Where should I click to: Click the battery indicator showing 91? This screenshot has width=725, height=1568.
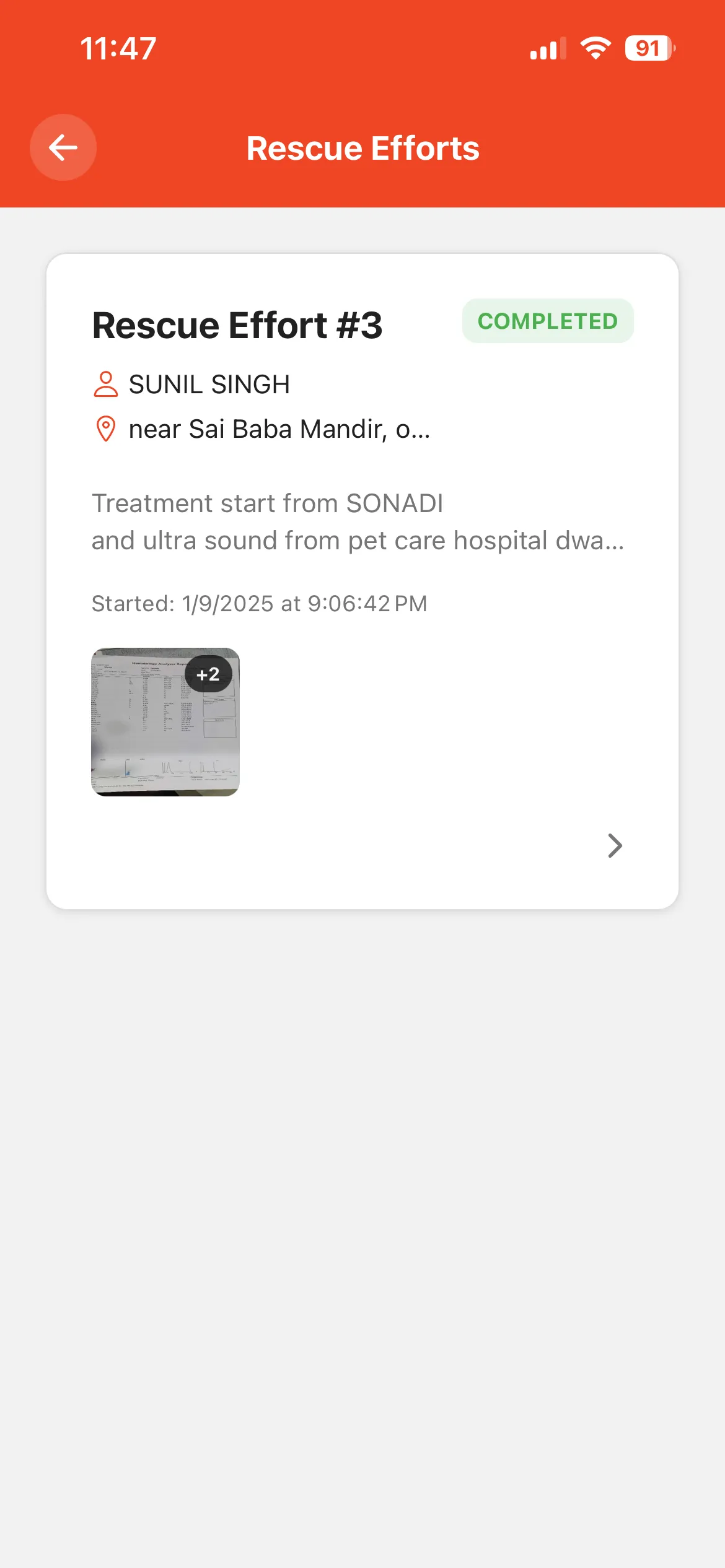648,48
